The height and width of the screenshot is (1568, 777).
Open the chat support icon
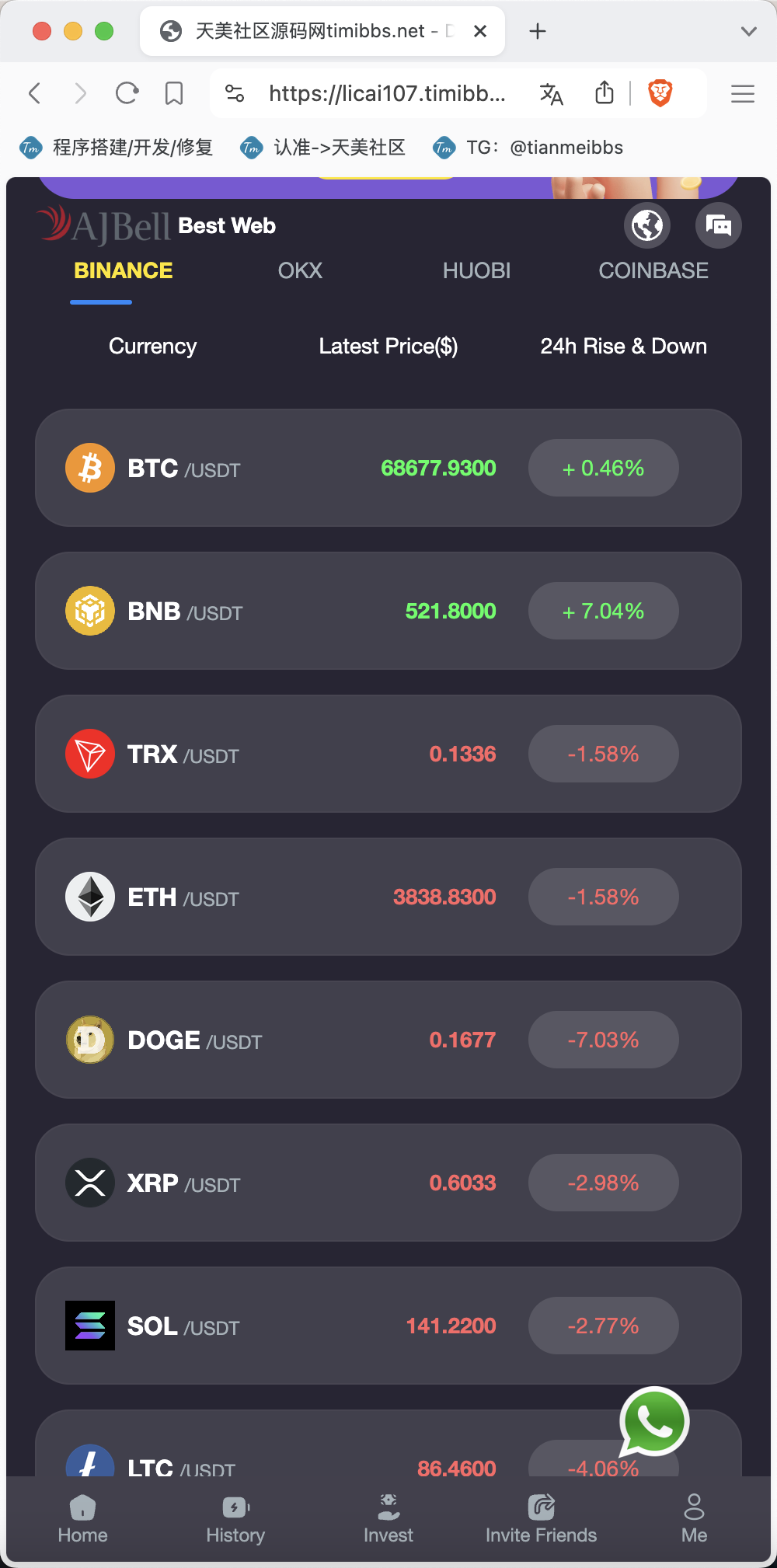click(718, 225)
